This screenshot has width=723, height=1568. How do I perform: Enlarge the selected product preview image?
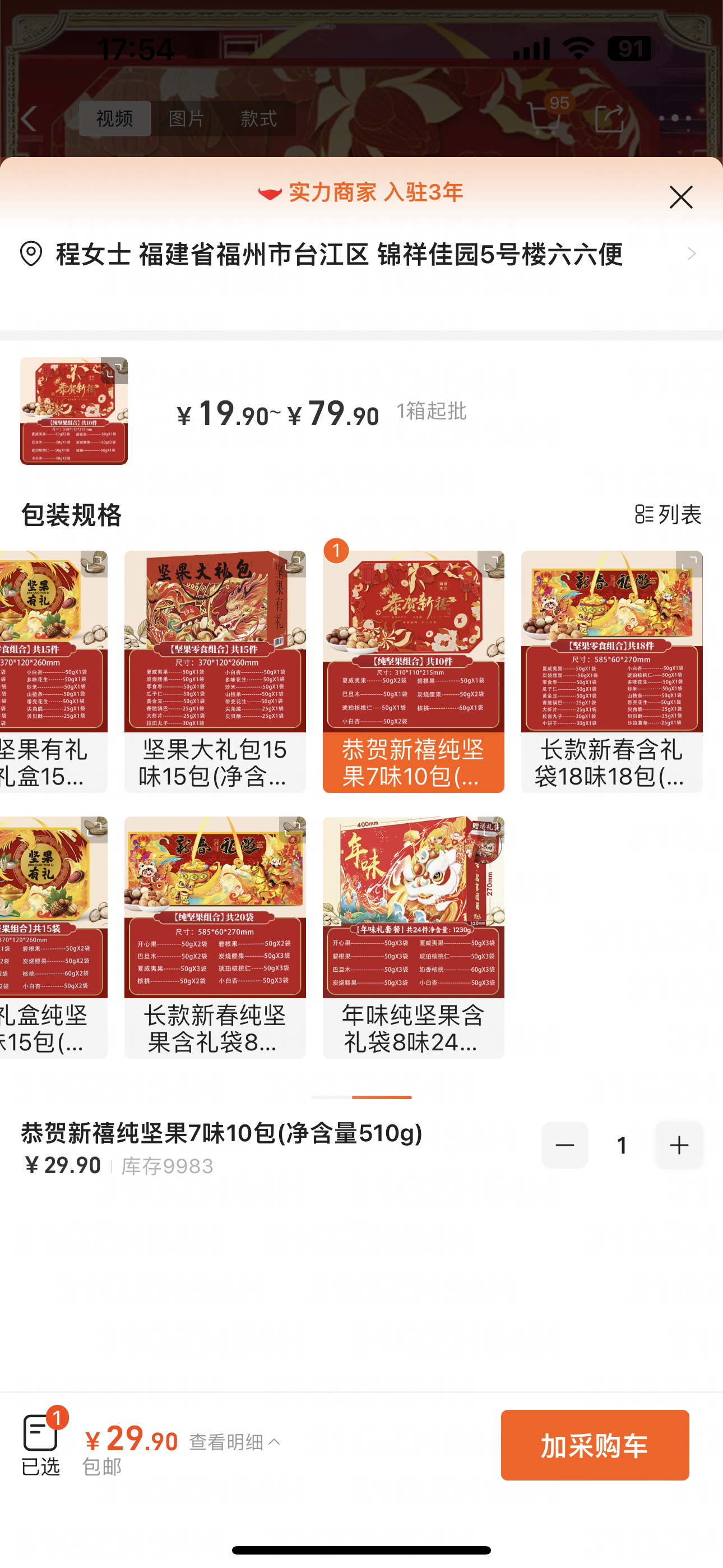point(73,411)
